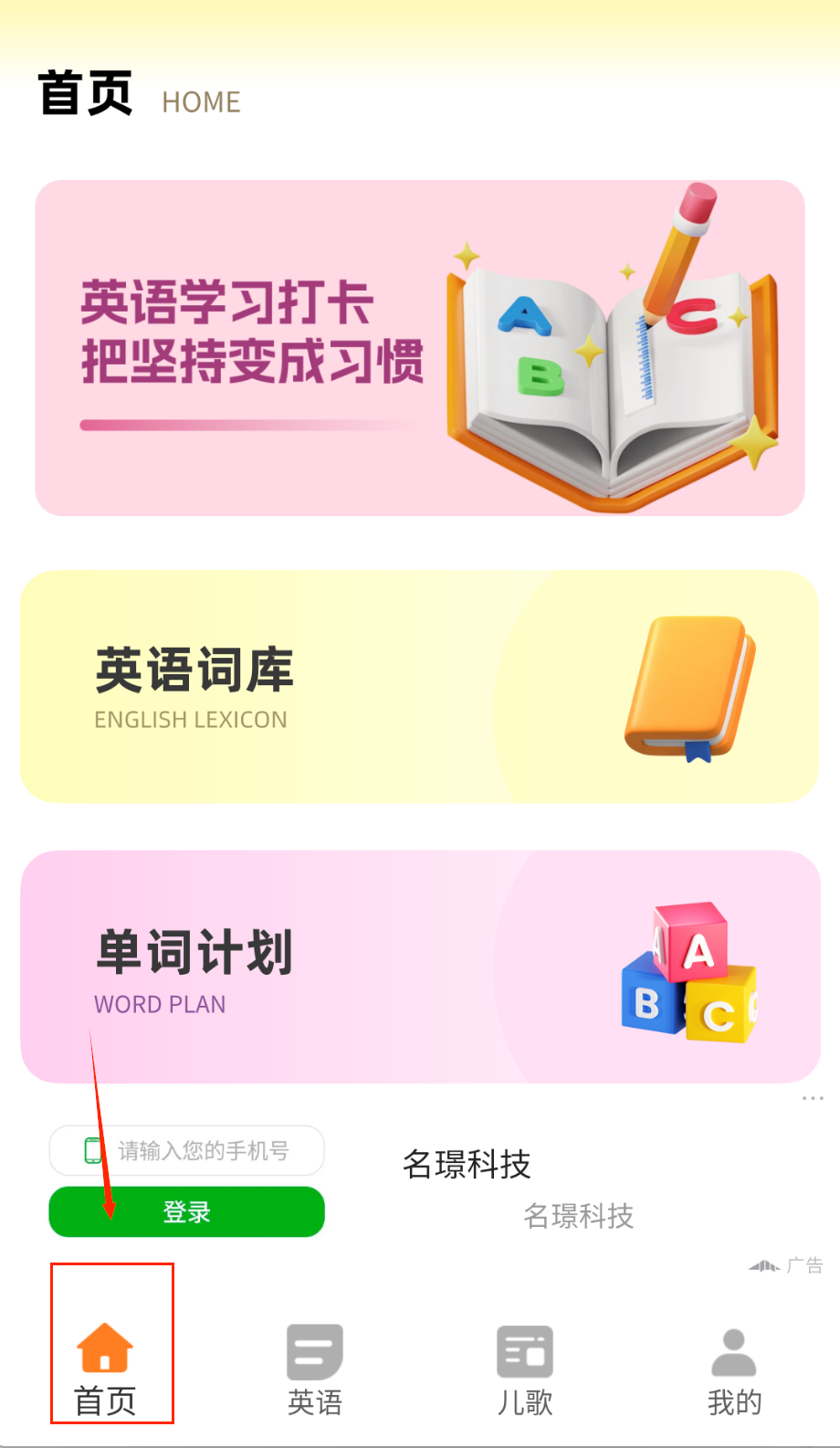Go to the 儿歌 tab
Viewport: 840px width, 1448px height.
525,1368
